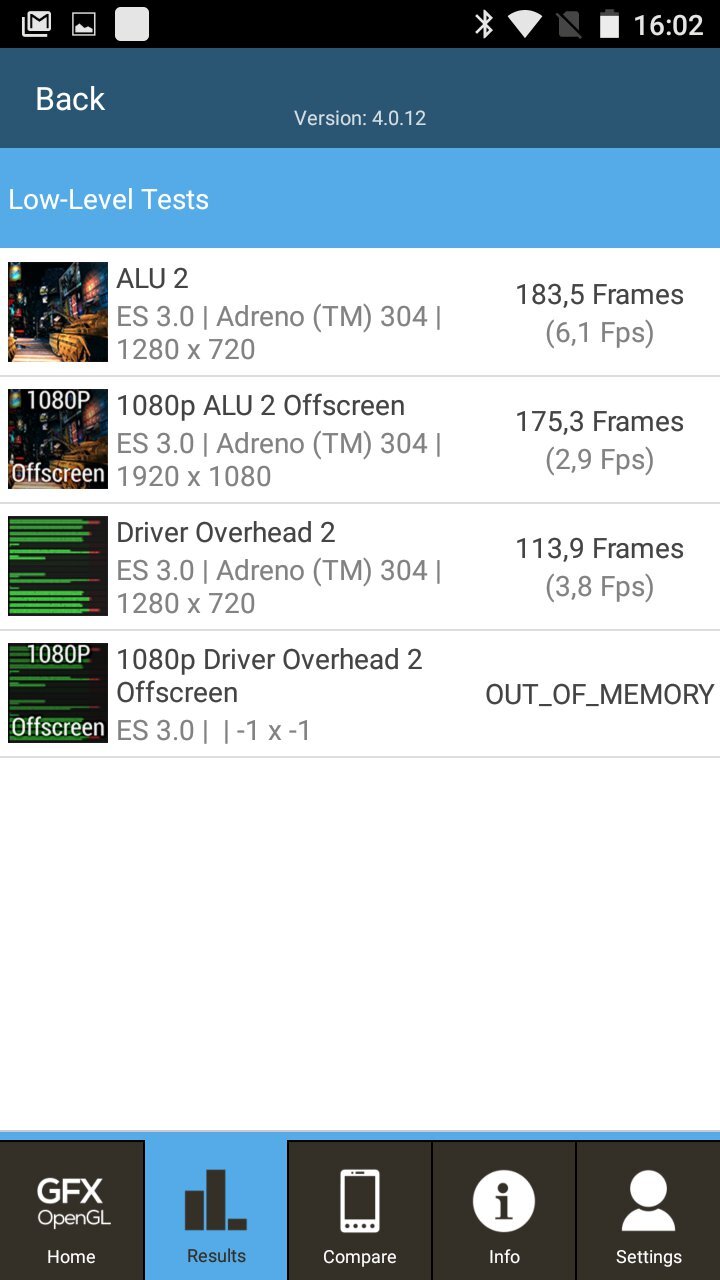View 1080p Driver Overhead 2 Offscreen result
The width and height of the screenshot is (720, 1280).
(360, 694)
